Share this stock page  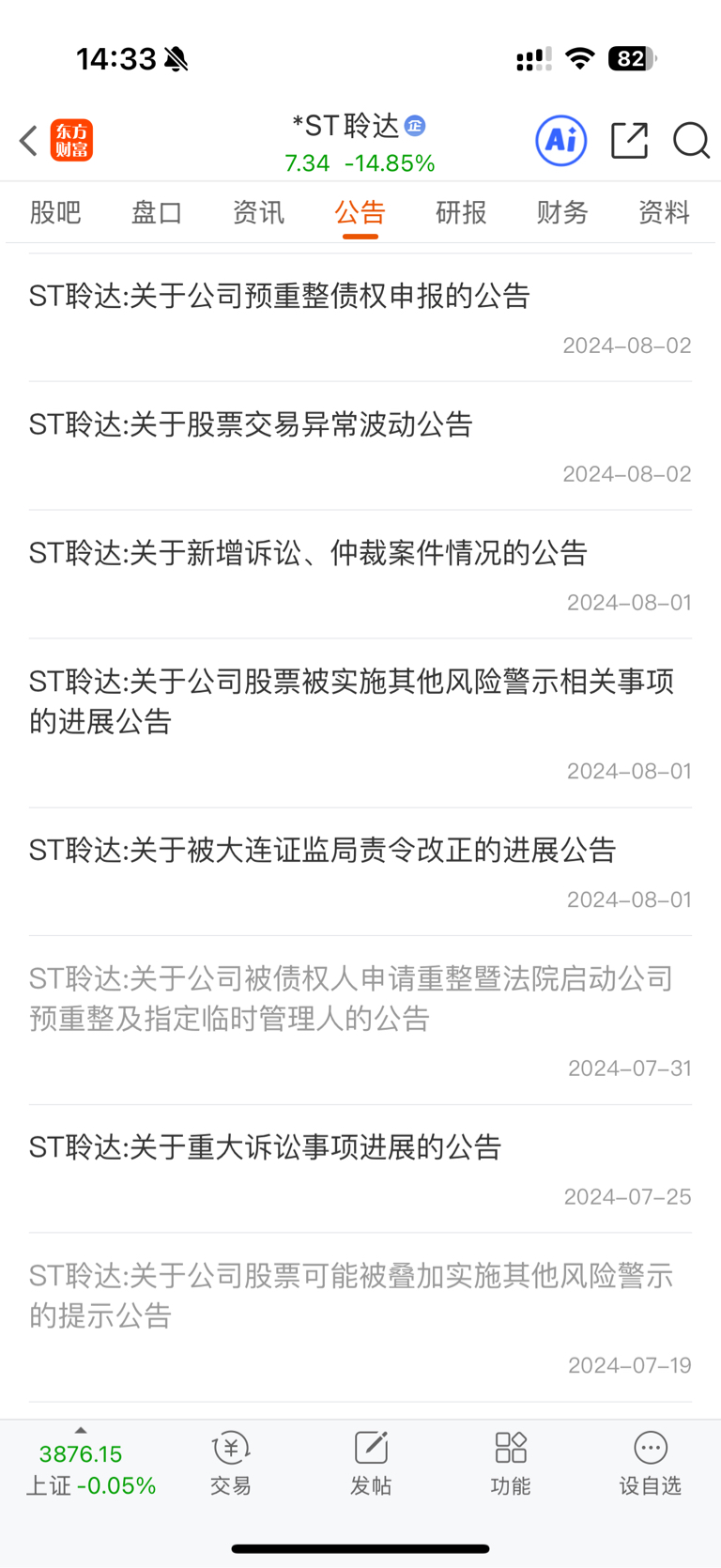[x=629, y=140]
